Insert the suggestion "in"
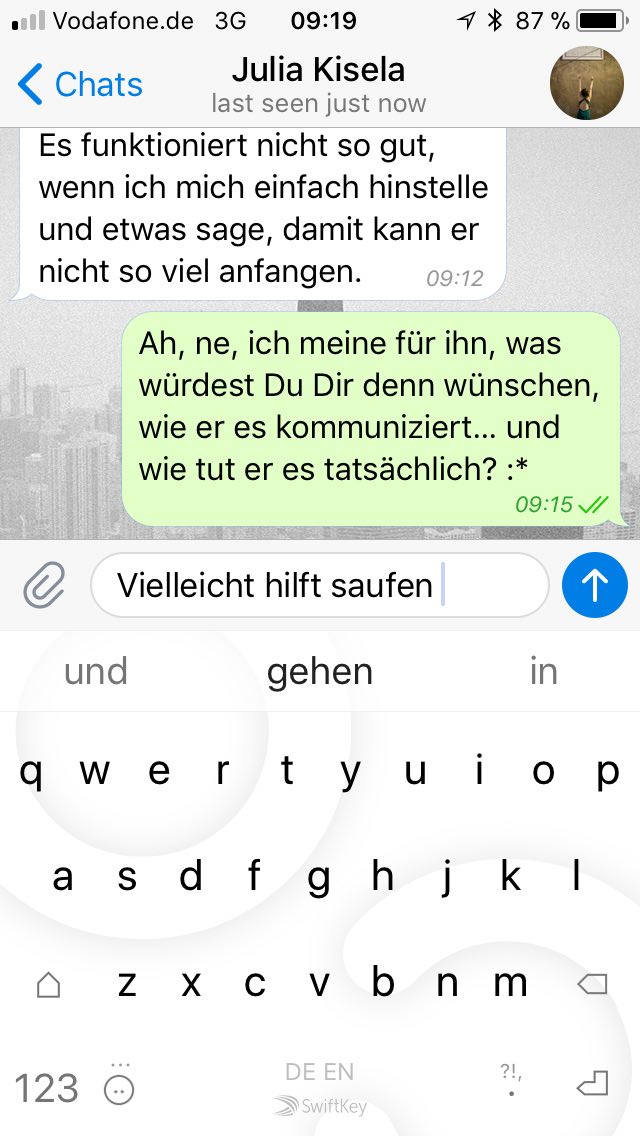The height and width of the screenshot is (1136, 640). (543, 672)
